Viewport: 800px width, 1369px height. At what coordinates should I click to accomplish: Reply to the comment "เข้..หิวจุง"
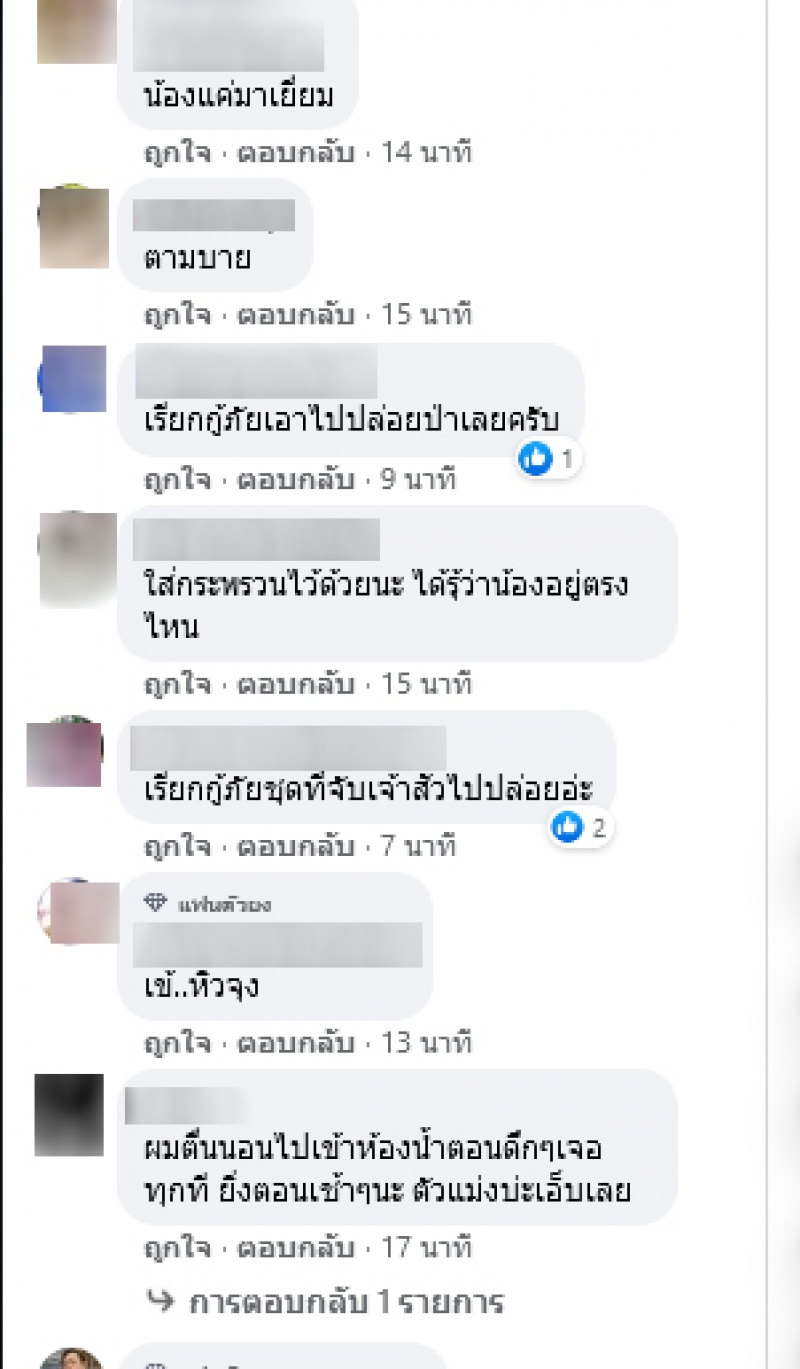[295, 1043]
